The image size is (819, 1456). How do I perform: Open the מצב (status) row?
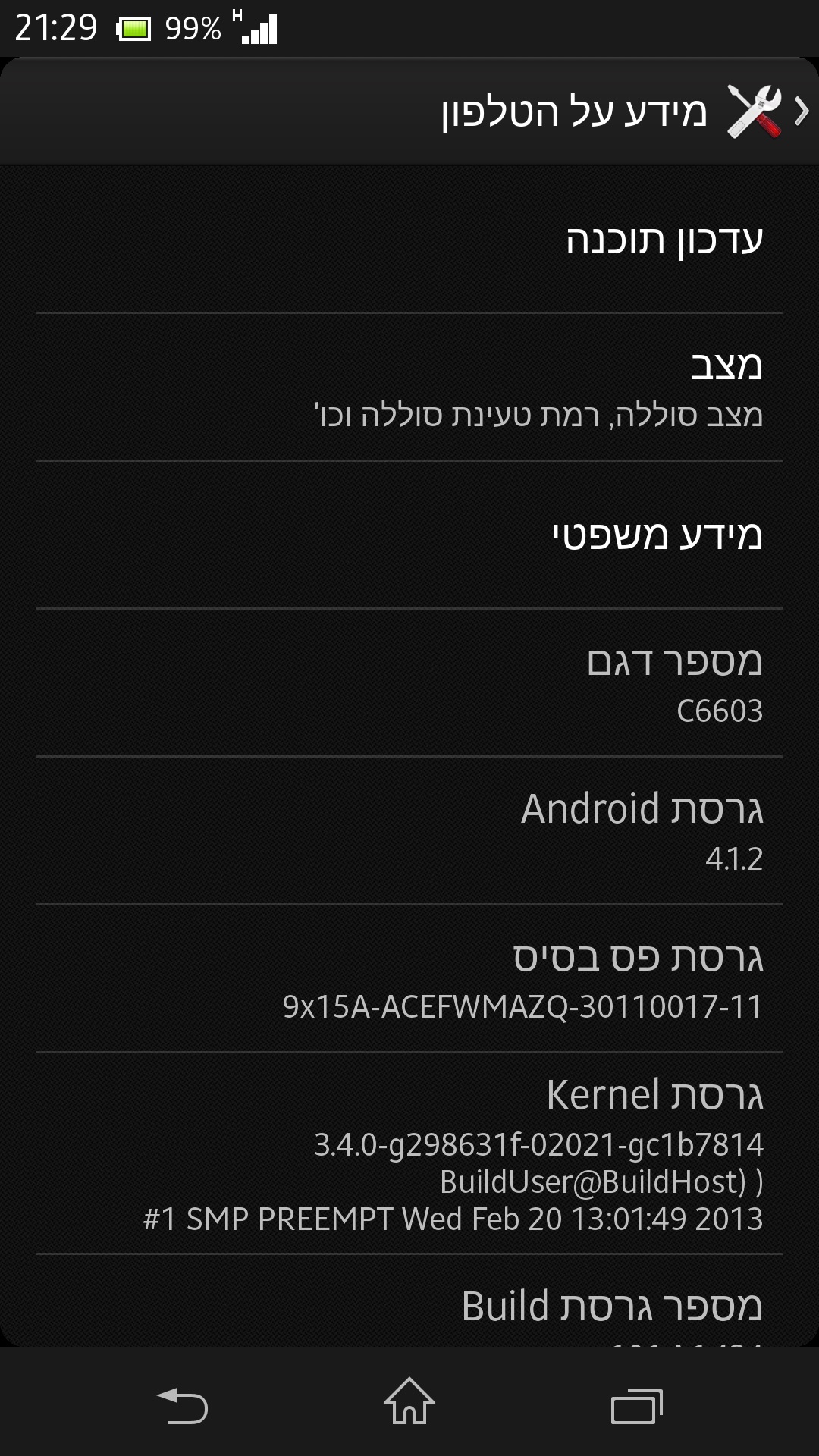409,387
